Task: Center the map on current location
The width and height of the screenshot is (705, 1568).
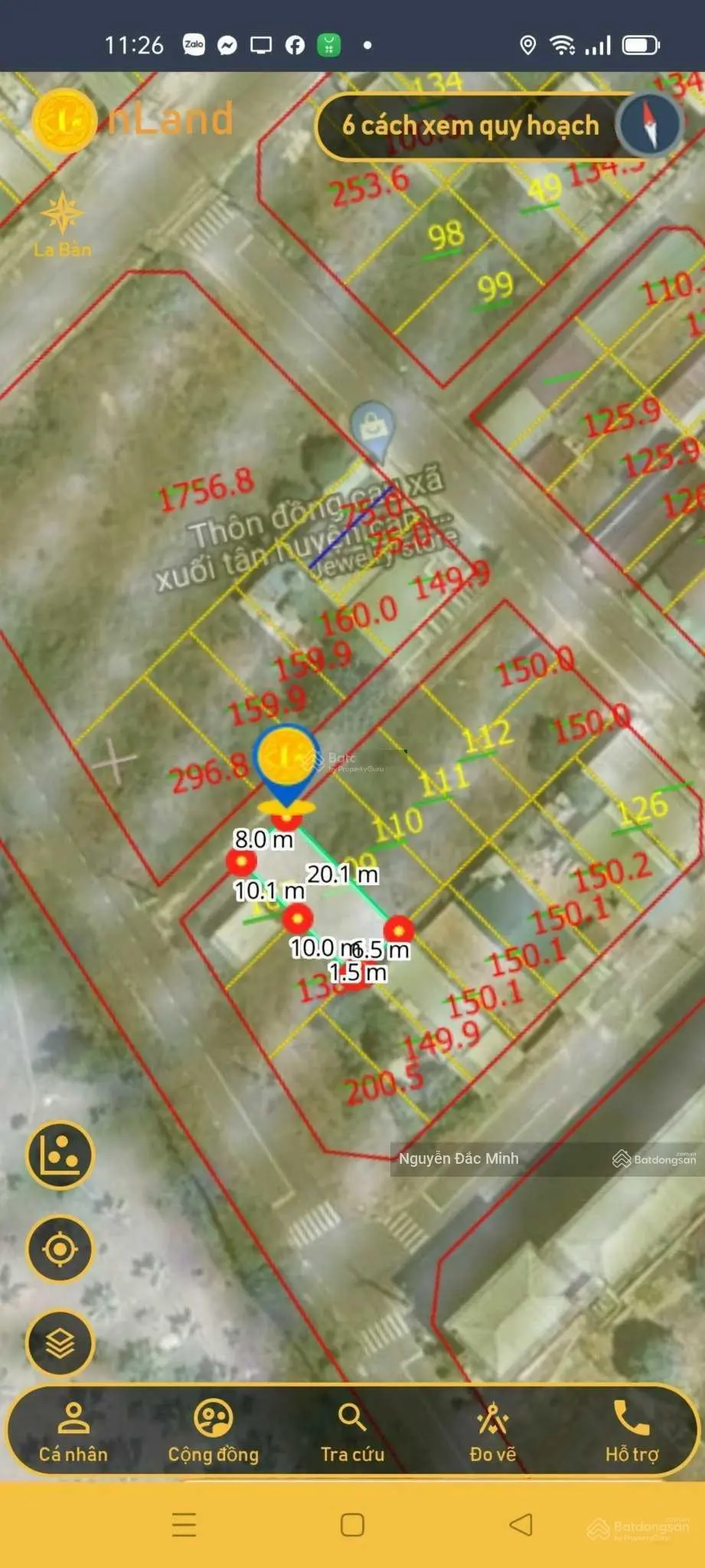Action: point(60,1249)
